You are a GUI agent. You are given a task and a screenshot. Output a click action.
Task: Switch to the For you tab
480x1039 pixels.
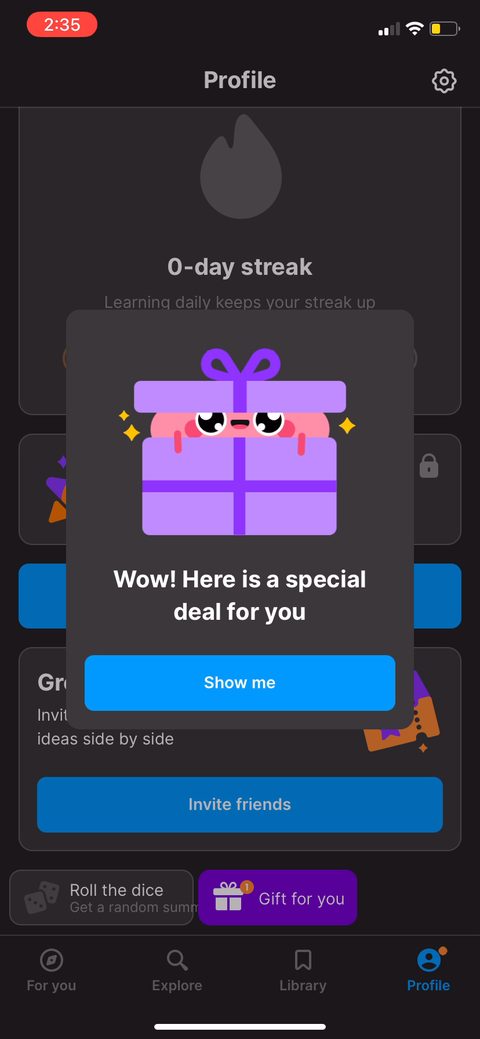51,971
